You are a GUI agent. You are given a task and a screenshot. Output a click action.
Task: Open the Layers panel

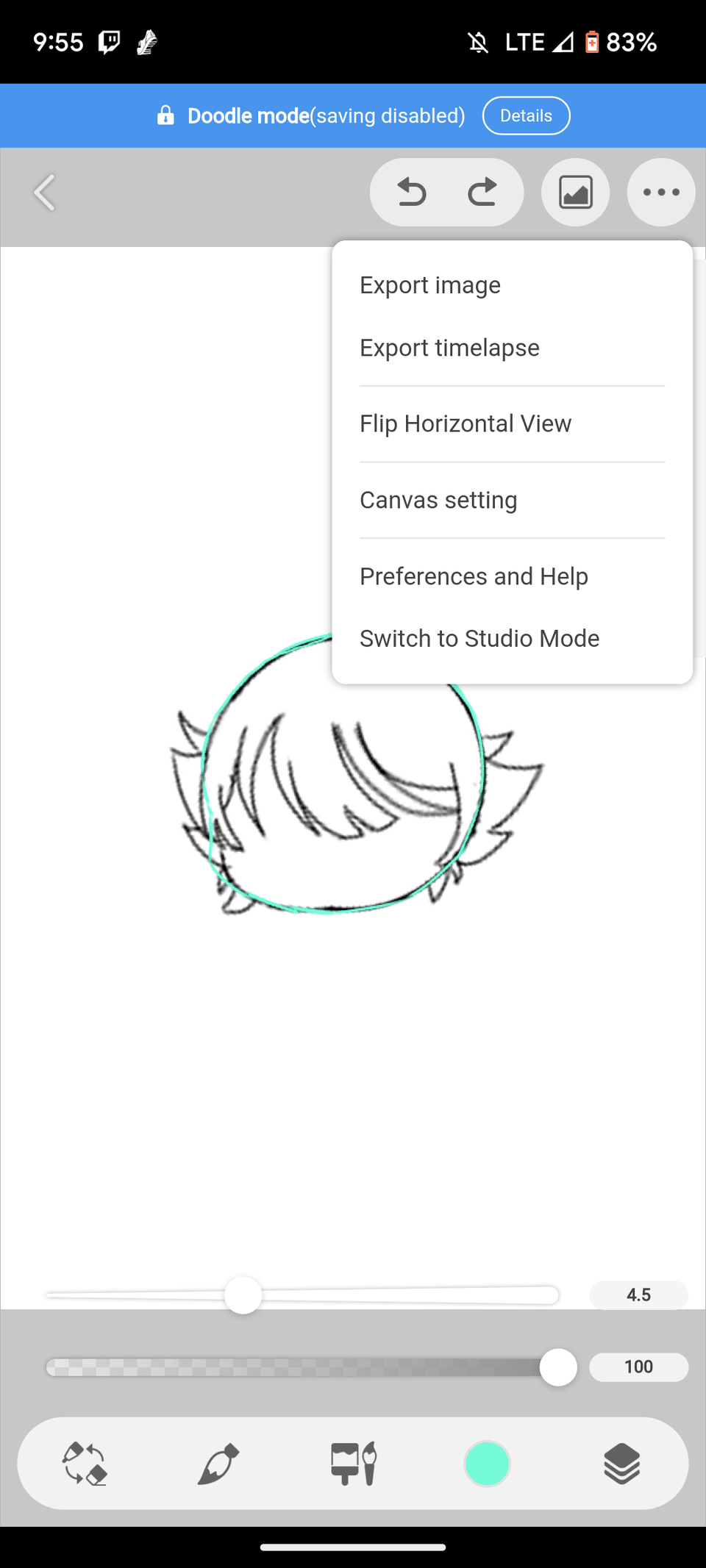click(x=621, y=1464)
